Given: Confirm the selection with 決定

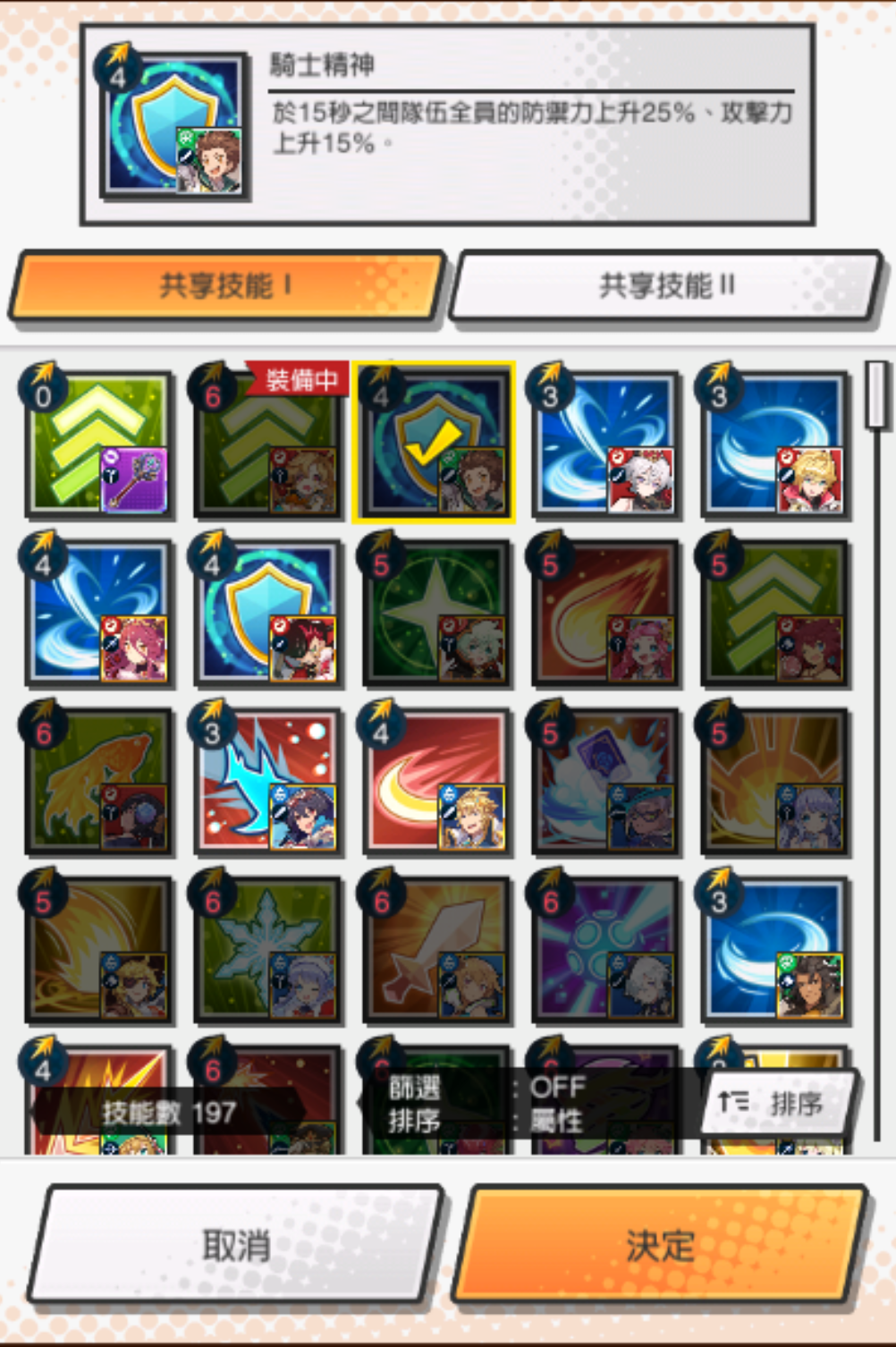Looking at the screenshot, I should tap(660, 1244).
